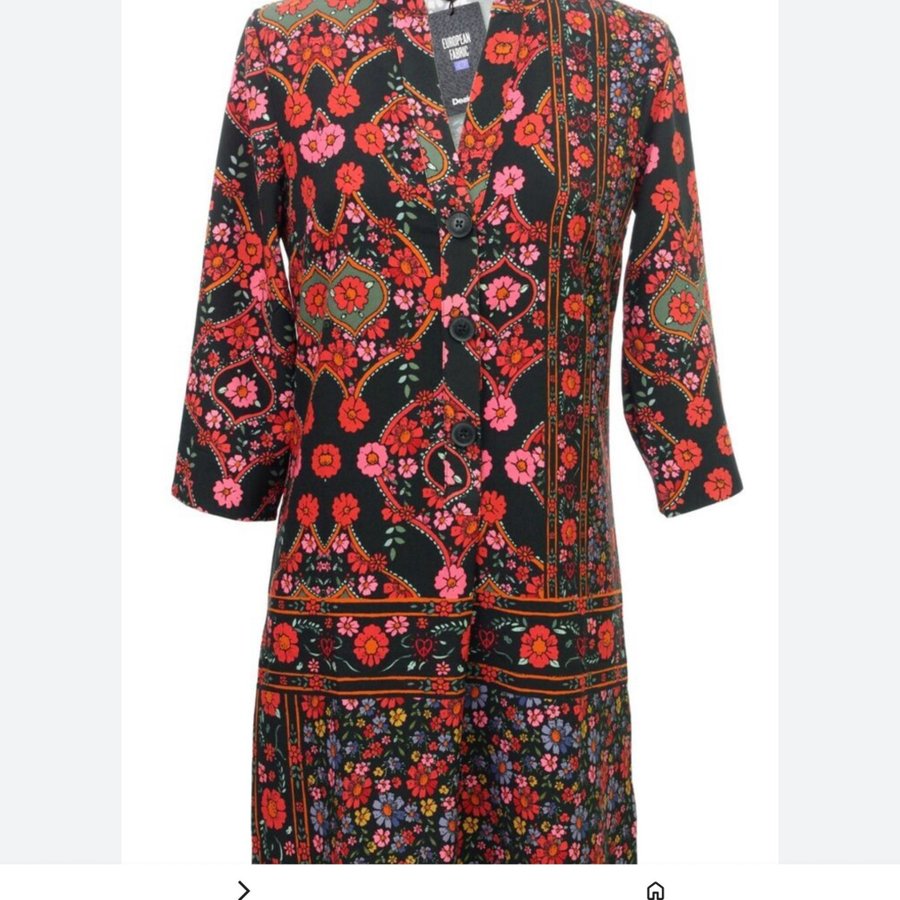Open the home icon in bottom bar
Screen dimensions: 900x900
655,890
